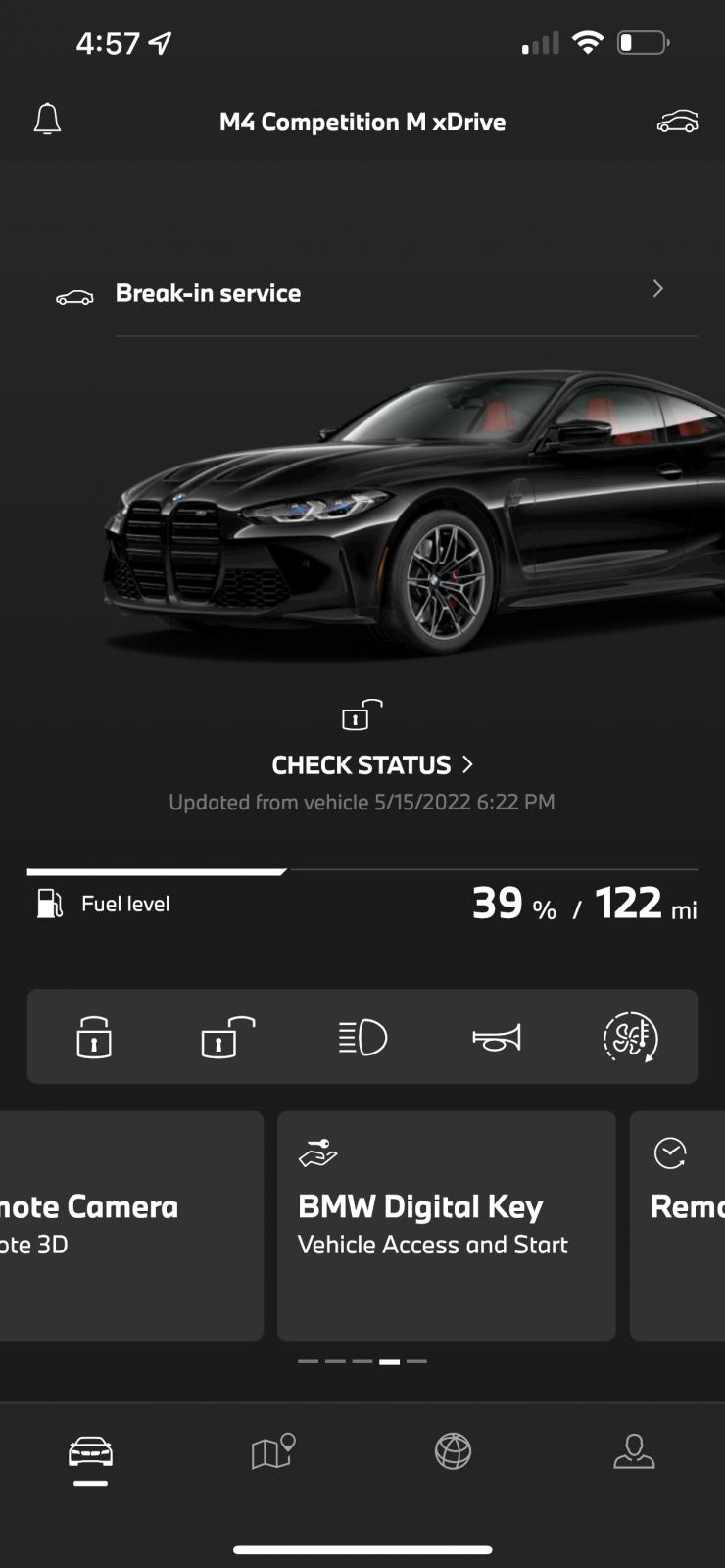Lock the vehicle doors

(x=94, y=1037)
